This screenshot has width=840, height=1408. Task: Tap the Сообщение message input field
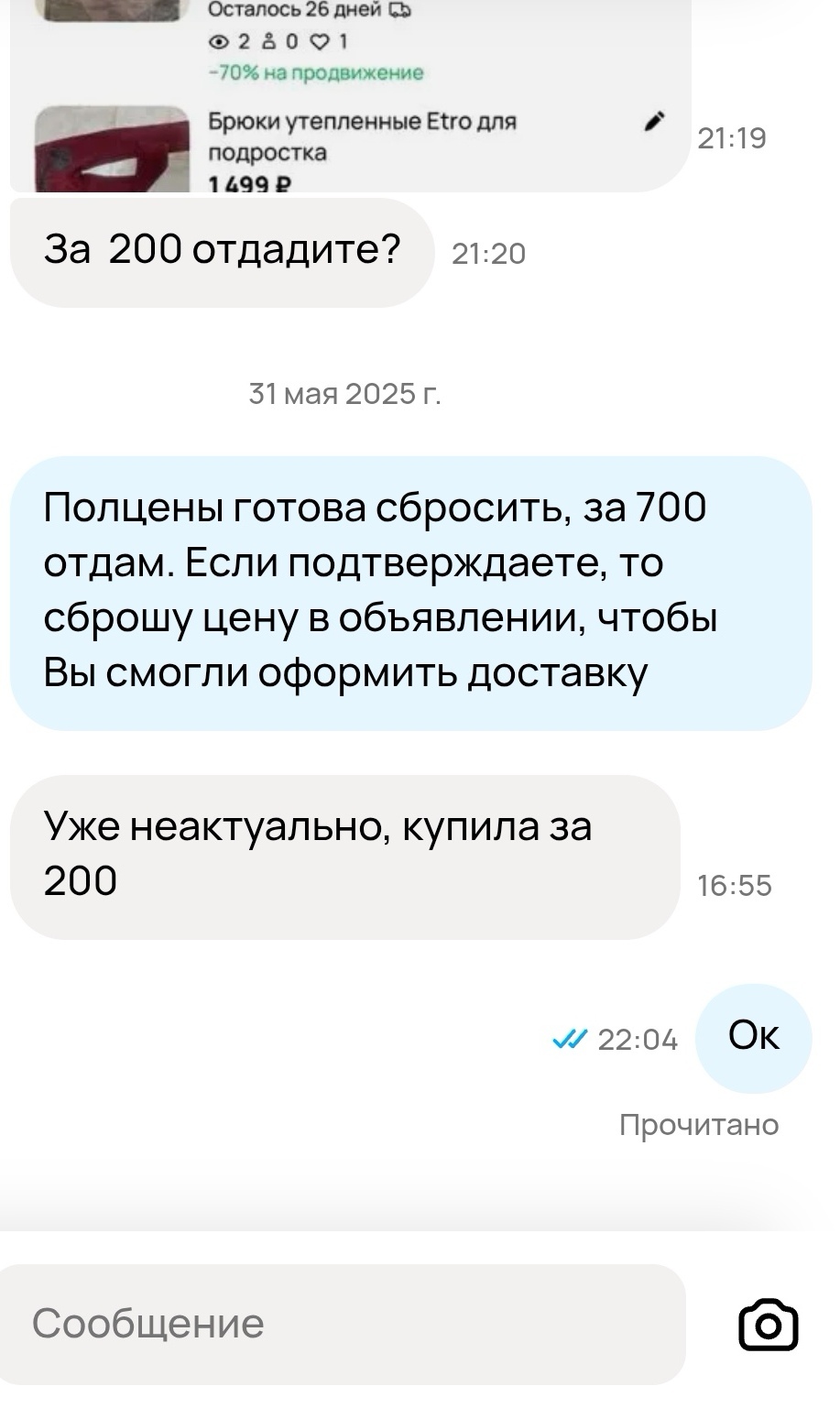coord(341,1324)
